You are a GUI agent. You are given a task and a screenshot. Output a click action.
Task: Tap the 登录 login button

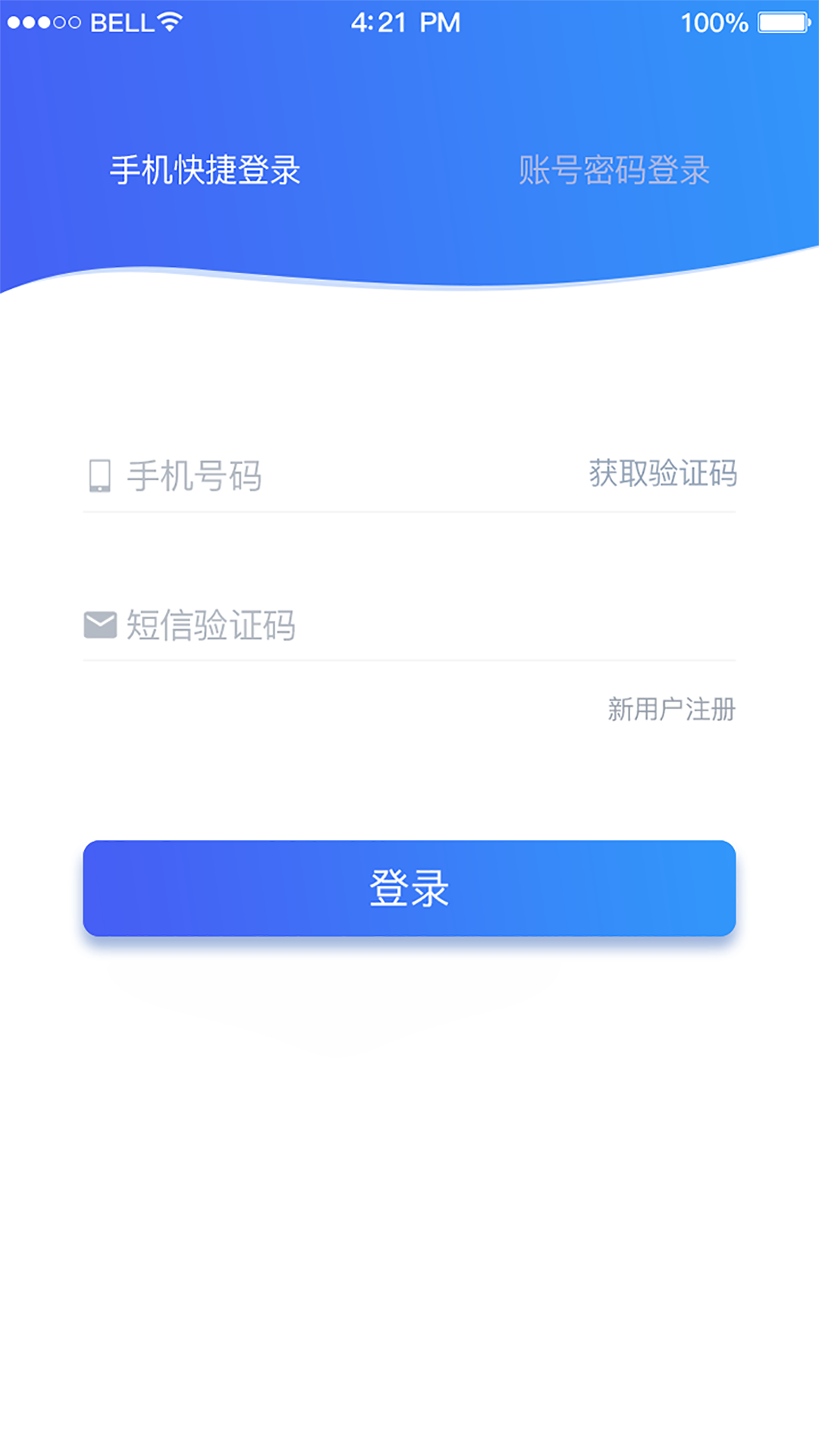[409, 888]
